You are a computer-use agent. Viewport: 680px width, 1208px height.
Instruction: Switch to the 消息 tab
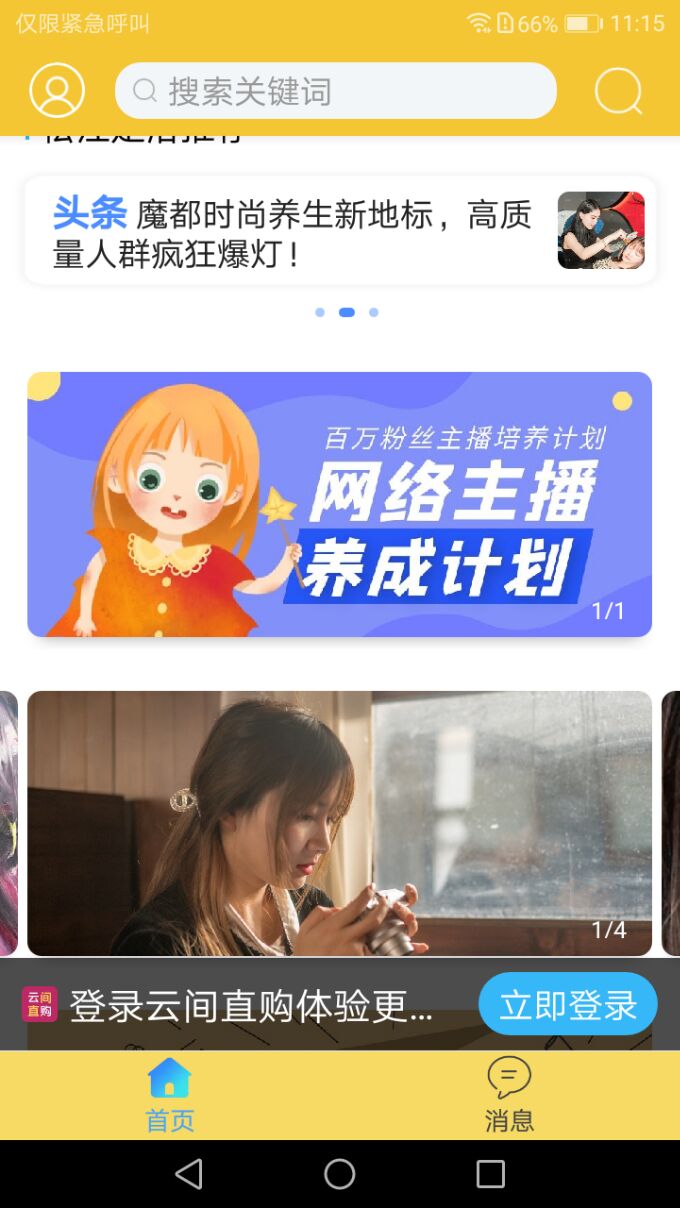[x=510, y=1095]
